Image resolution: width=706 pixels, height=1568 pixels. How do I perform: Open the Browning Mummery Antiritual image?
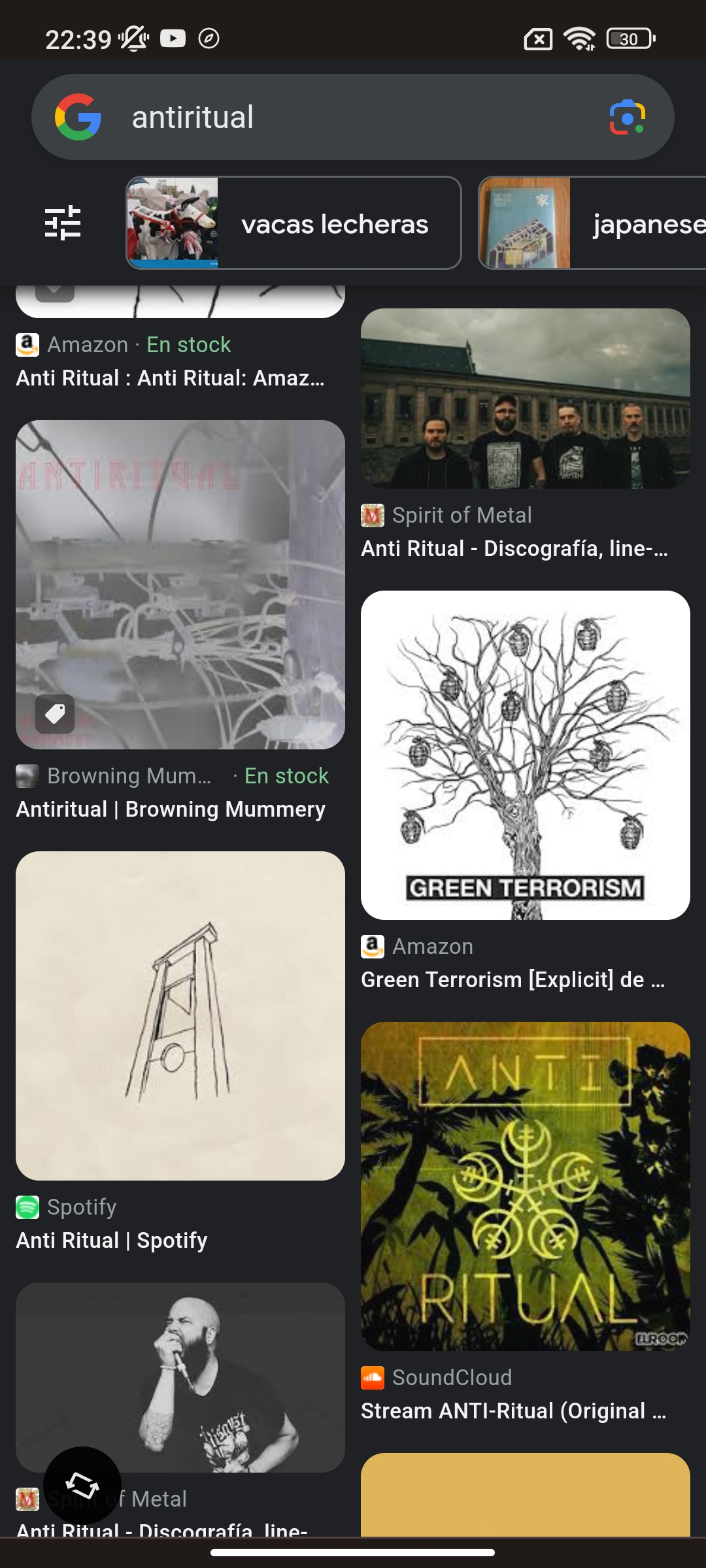pos(180,584)
